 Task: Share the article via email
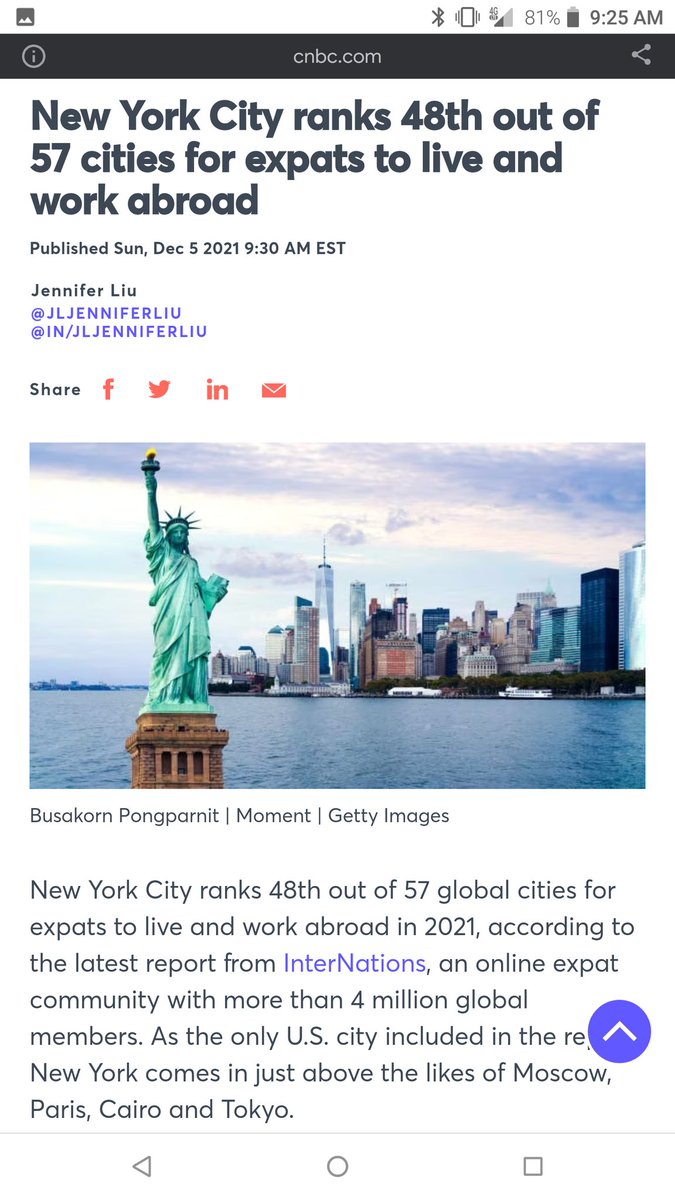point(274,390)
